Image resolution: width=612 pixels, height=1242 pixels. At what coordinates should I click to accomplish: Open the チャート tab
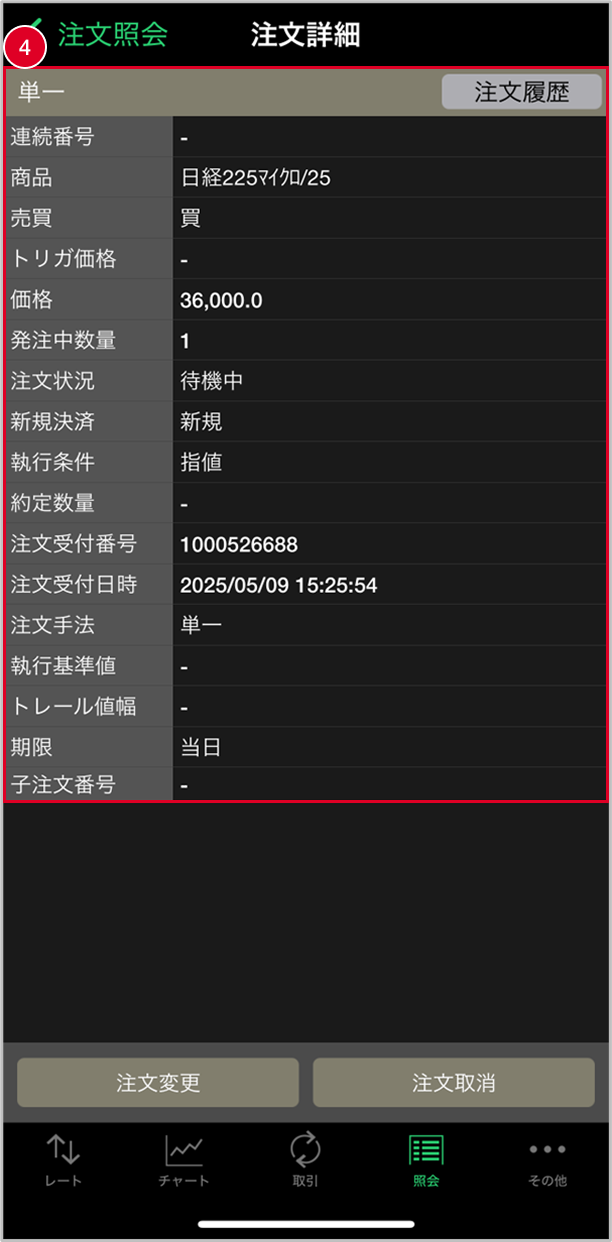coord(185,1160)
